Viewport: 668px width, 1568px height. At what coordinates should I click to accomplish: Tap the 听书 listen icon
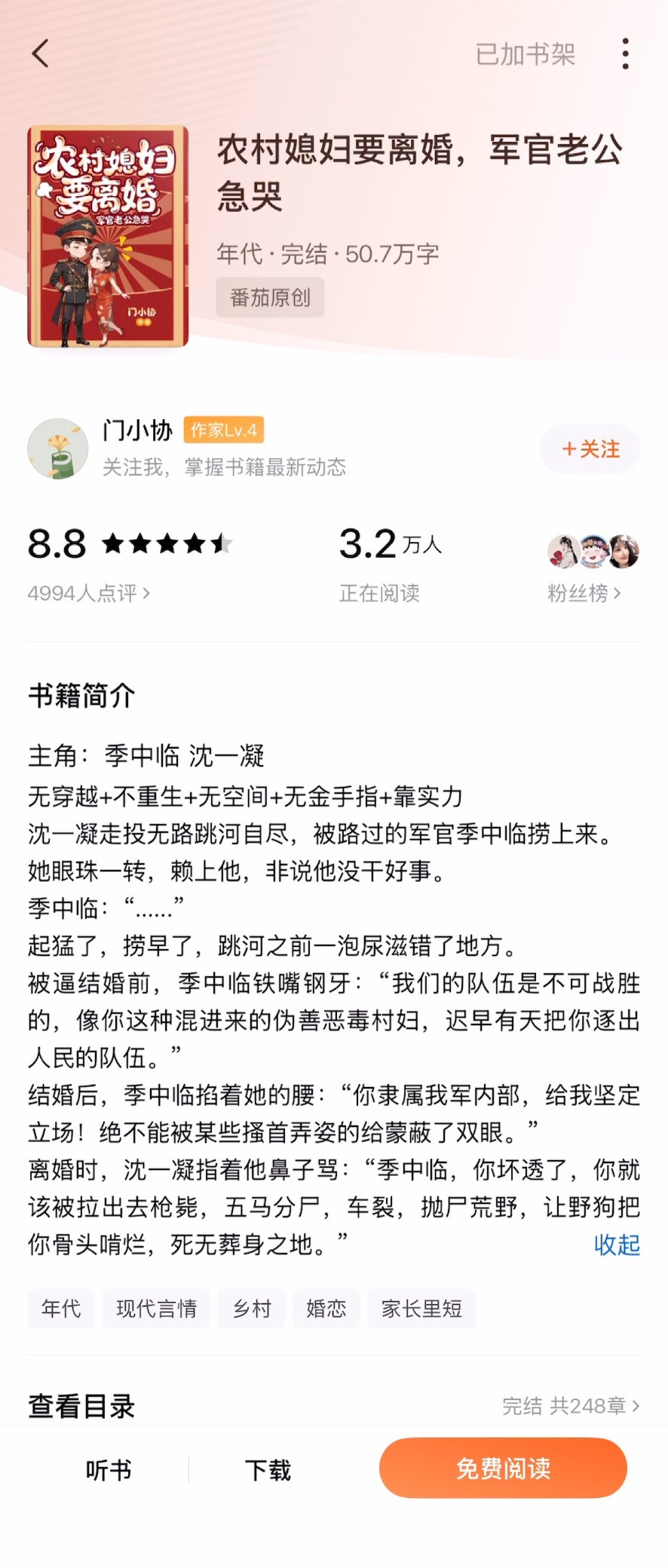pyautogui.click(x=108, y=1468)
